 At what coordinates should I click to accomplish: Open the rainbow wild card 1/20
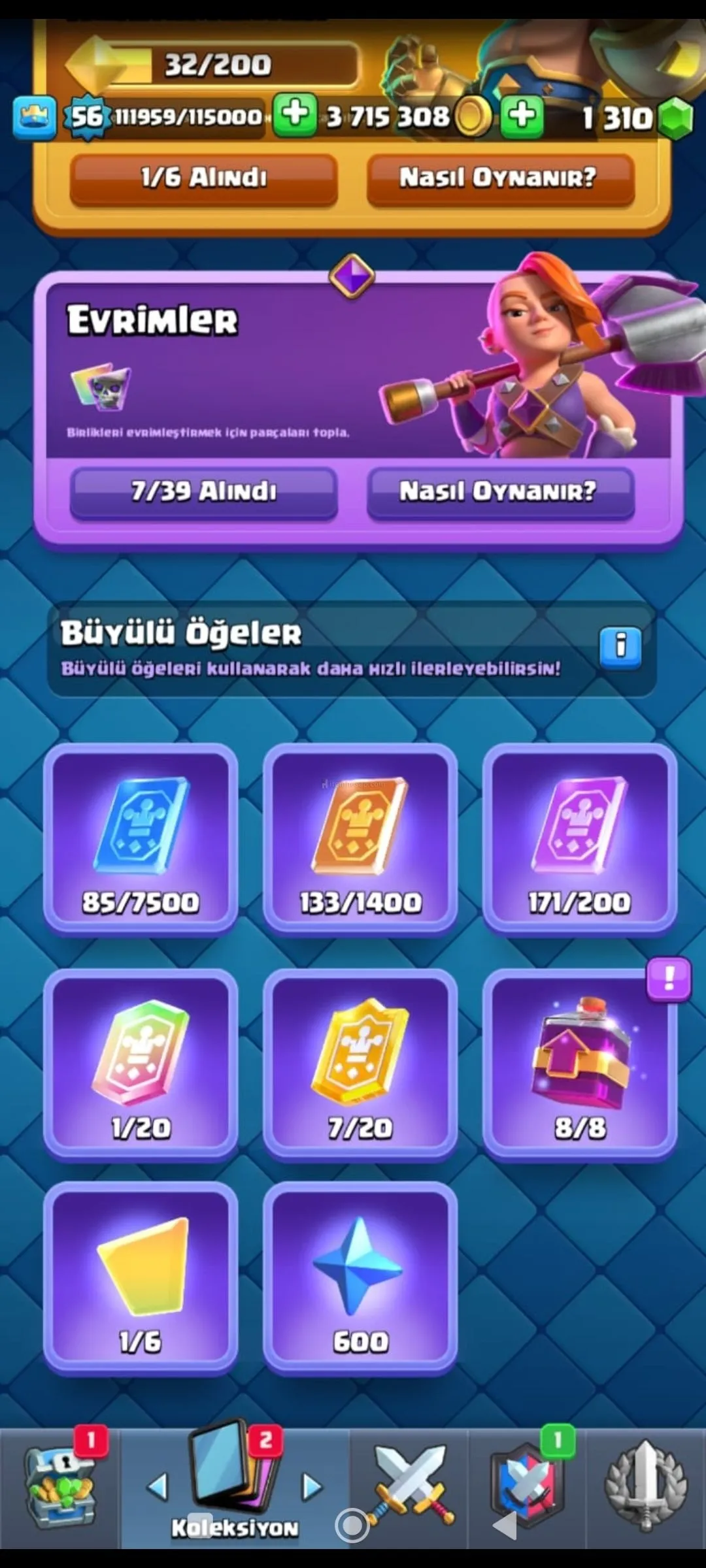coord(141,1065)
